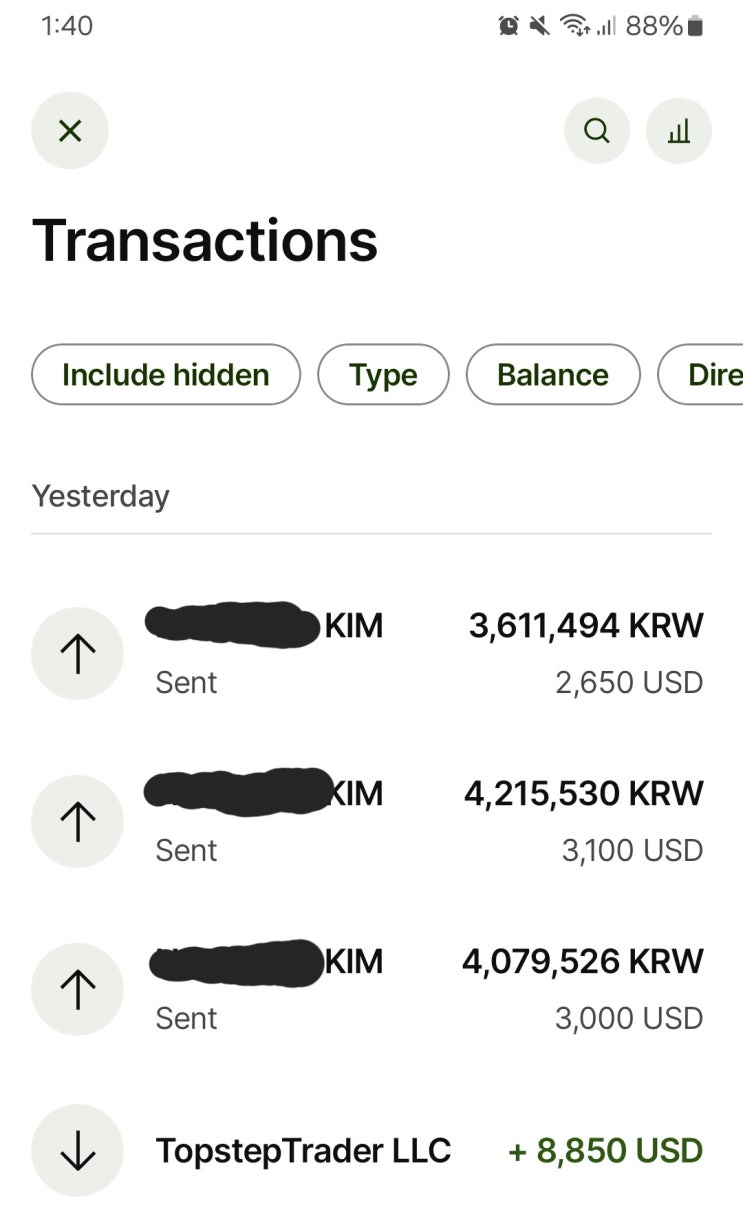Select the Include hidden filter chip

point(166,375)
